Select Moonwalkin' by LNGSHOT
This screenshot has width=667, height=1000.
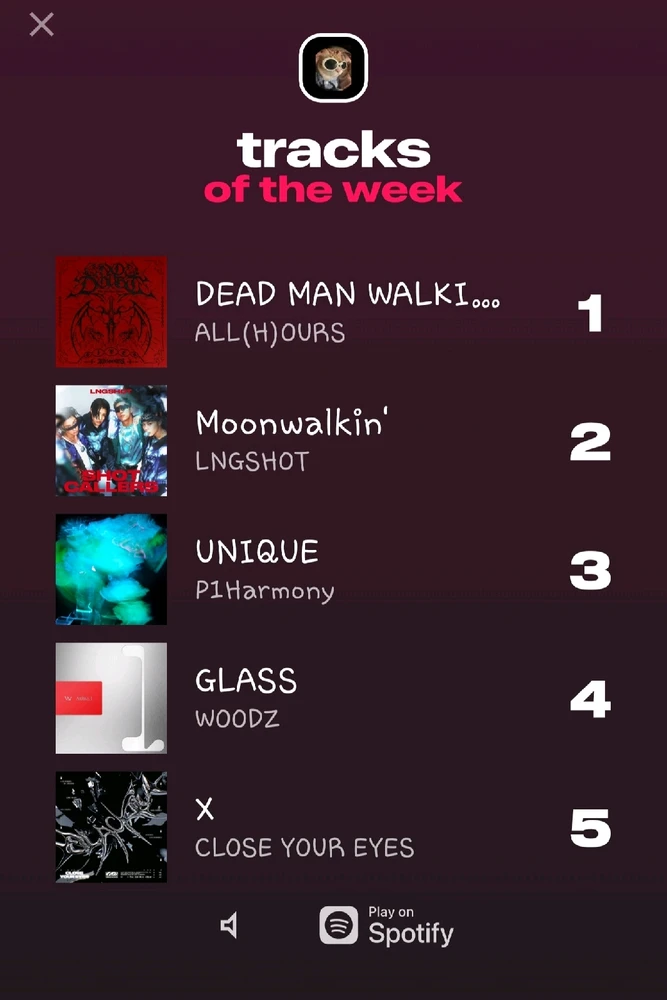coord(290,441)
